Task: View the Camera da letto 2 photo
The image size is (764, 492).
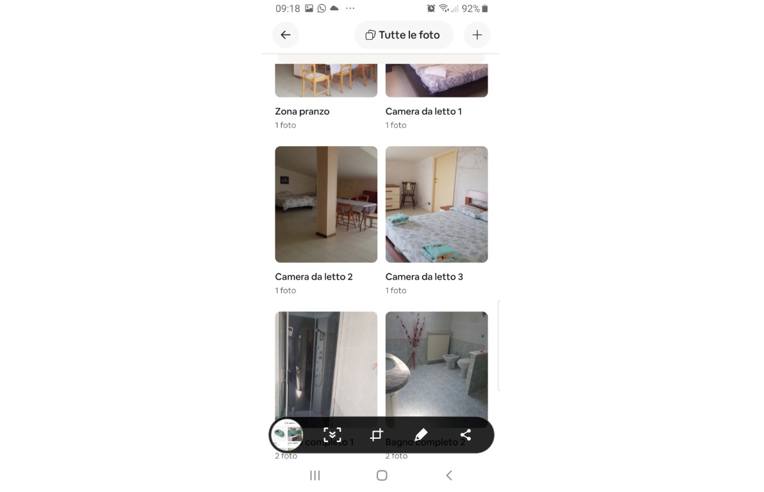Action: [x=326, y=204]
